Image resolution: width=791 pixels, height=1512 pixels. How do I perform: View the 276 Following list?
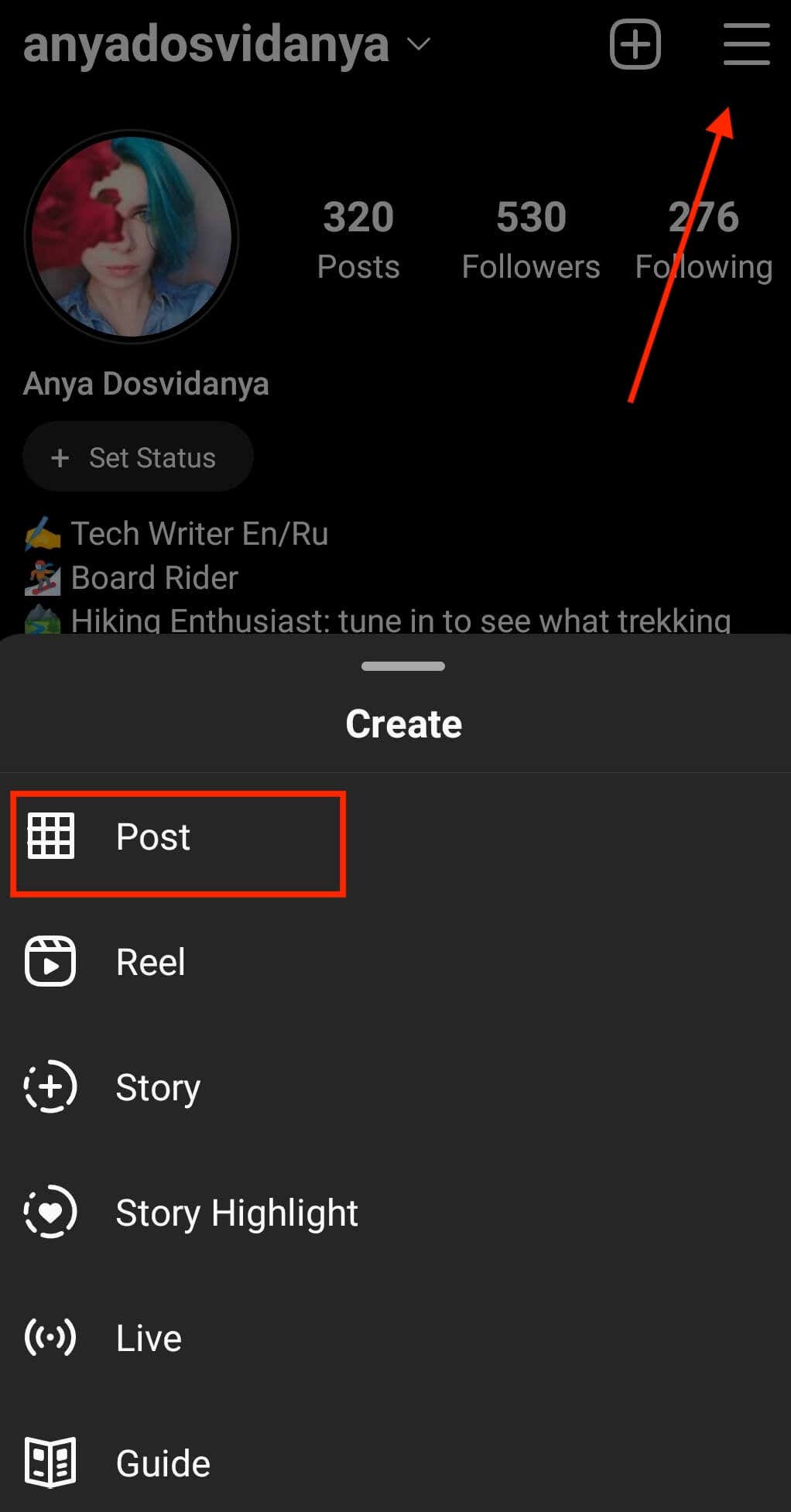(704, 238)
